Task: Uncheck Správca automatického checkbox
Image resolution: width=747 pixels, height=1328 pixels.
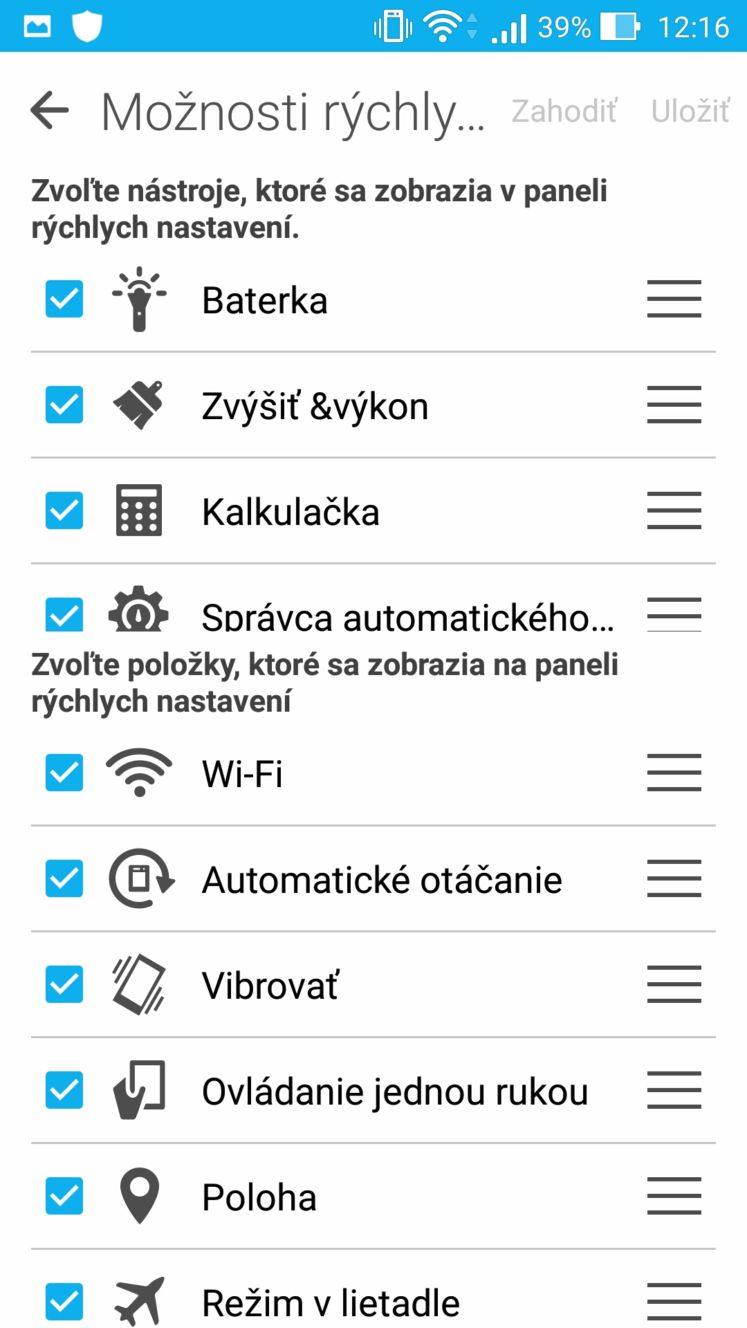Action: point(64,614)
